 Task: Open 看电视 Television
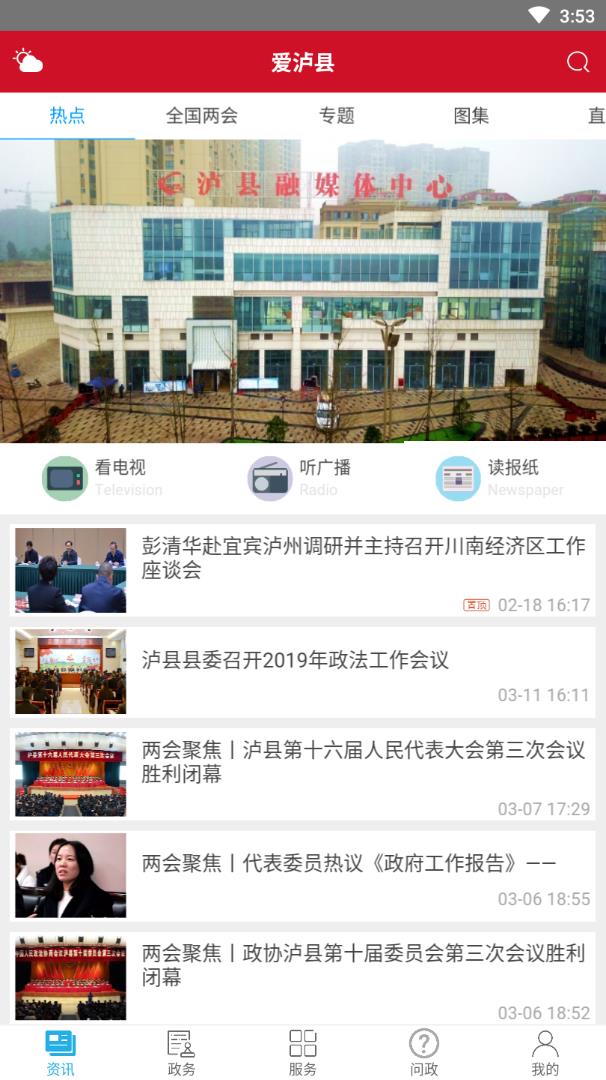point(103,478)
